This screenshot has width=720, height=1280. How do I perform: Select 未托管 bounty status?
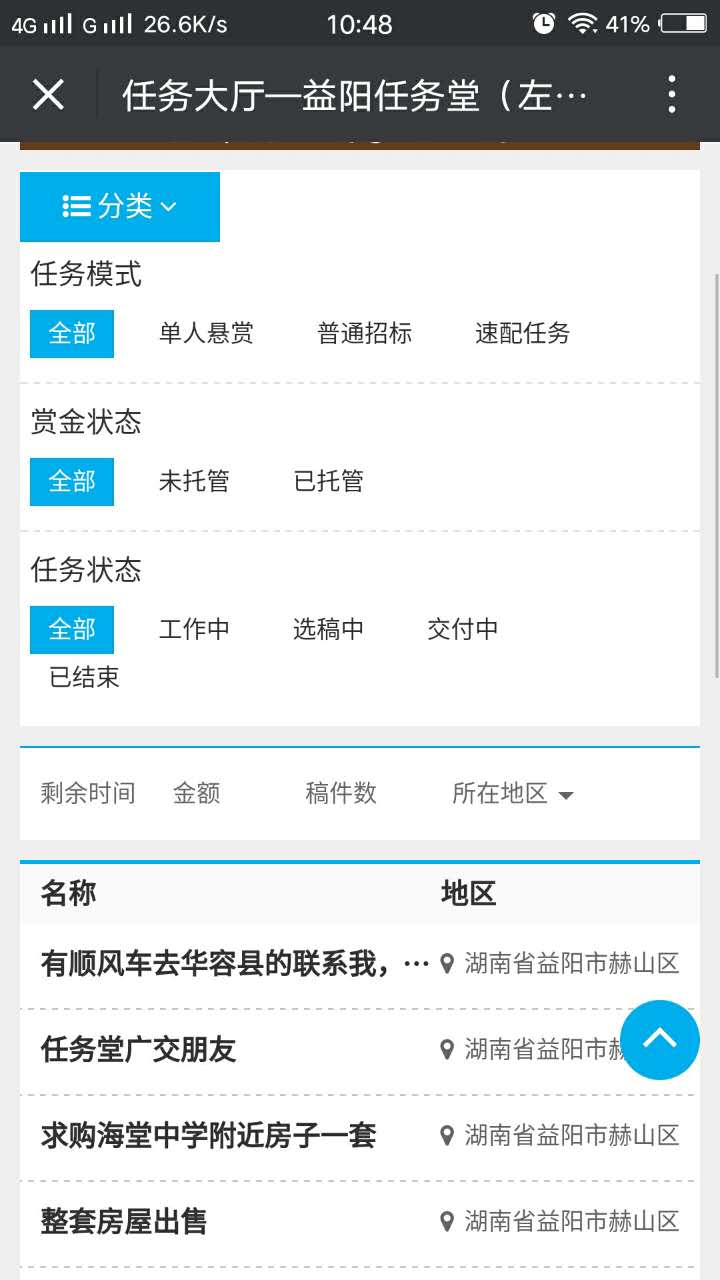(194, 481)
